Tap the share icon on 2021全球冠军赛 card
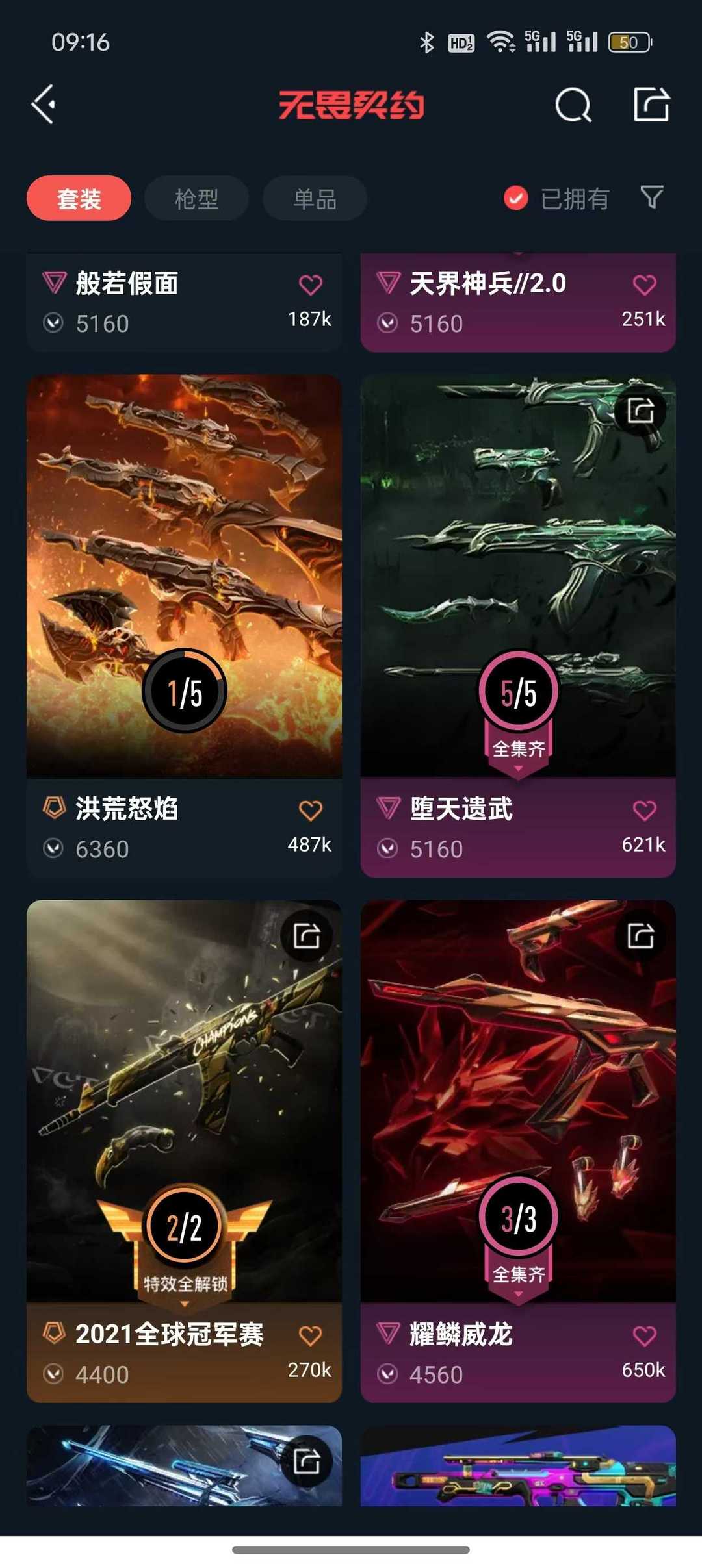The width and height of the screenshot is (702, 1568). 306,935
